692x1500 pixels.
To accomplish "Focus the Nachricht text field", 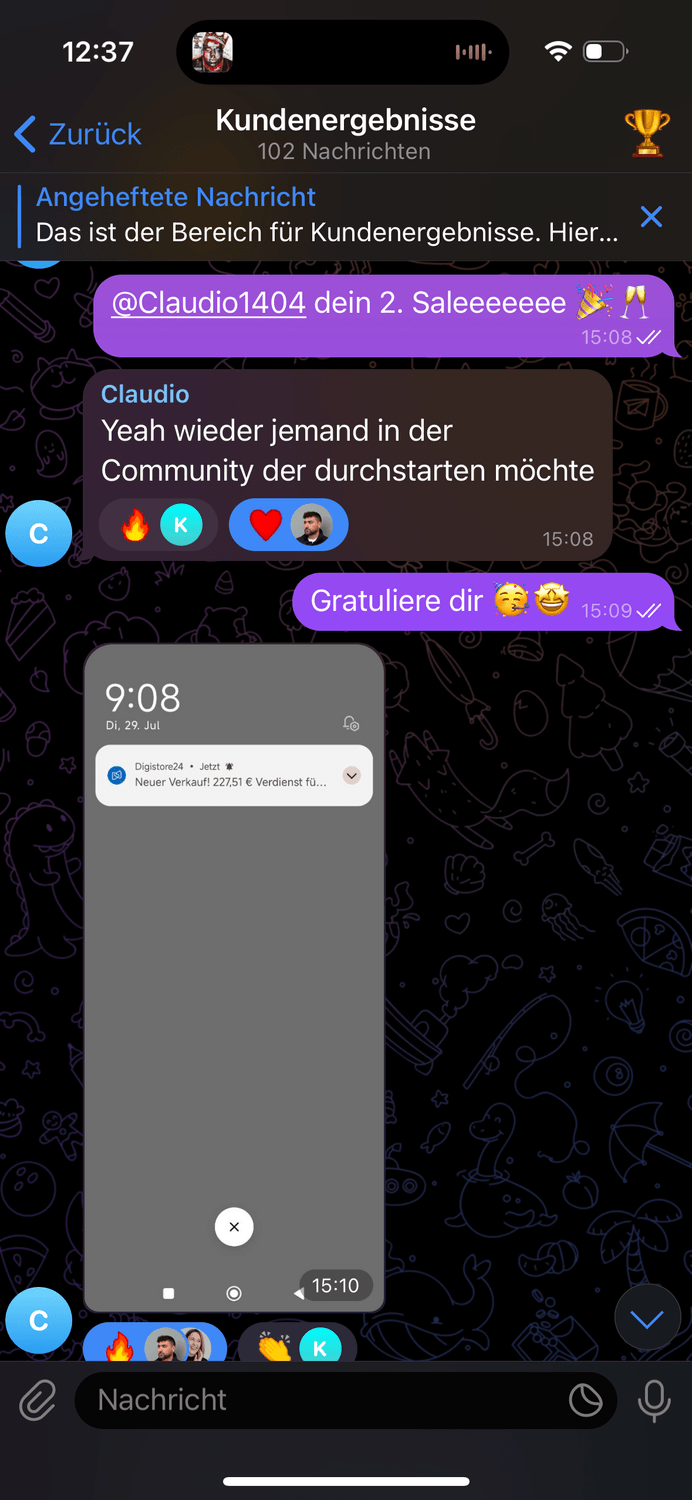I will pyautogui.click(x=320, y=1400).
